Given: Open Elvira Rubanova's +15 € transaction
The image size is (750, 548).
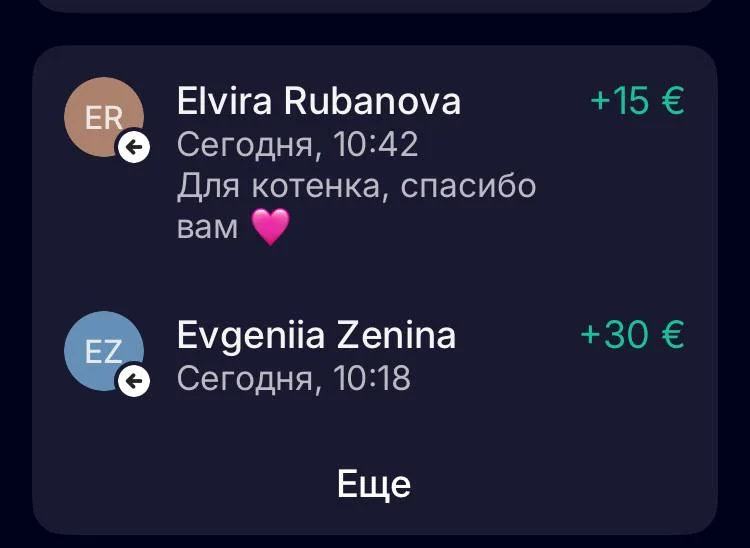Looking at the screenshot, I should click(x=375, y=160).
